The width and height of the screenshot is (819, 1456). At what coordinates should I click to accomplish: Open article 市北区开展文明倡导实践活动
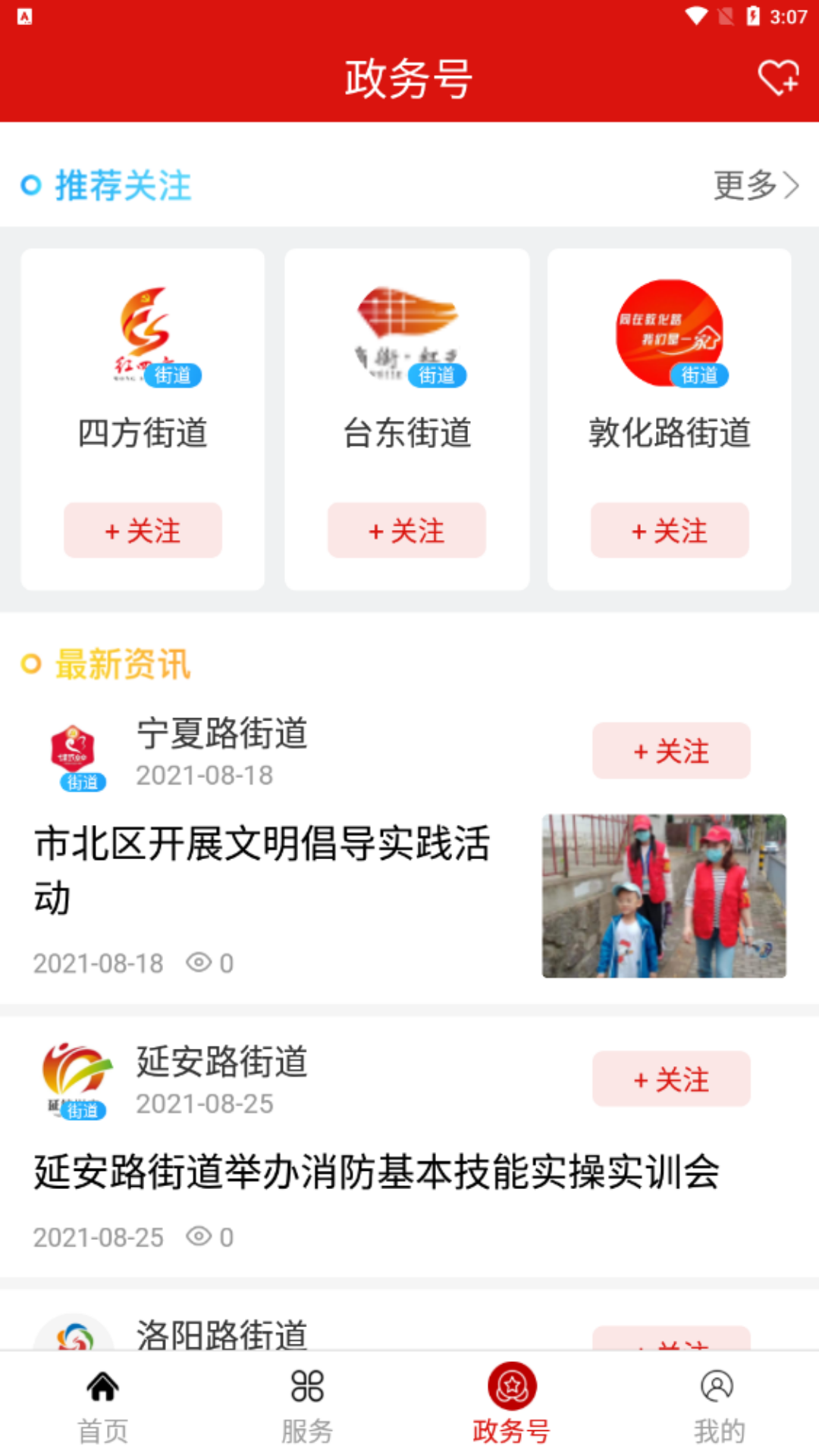click(262, 869)
